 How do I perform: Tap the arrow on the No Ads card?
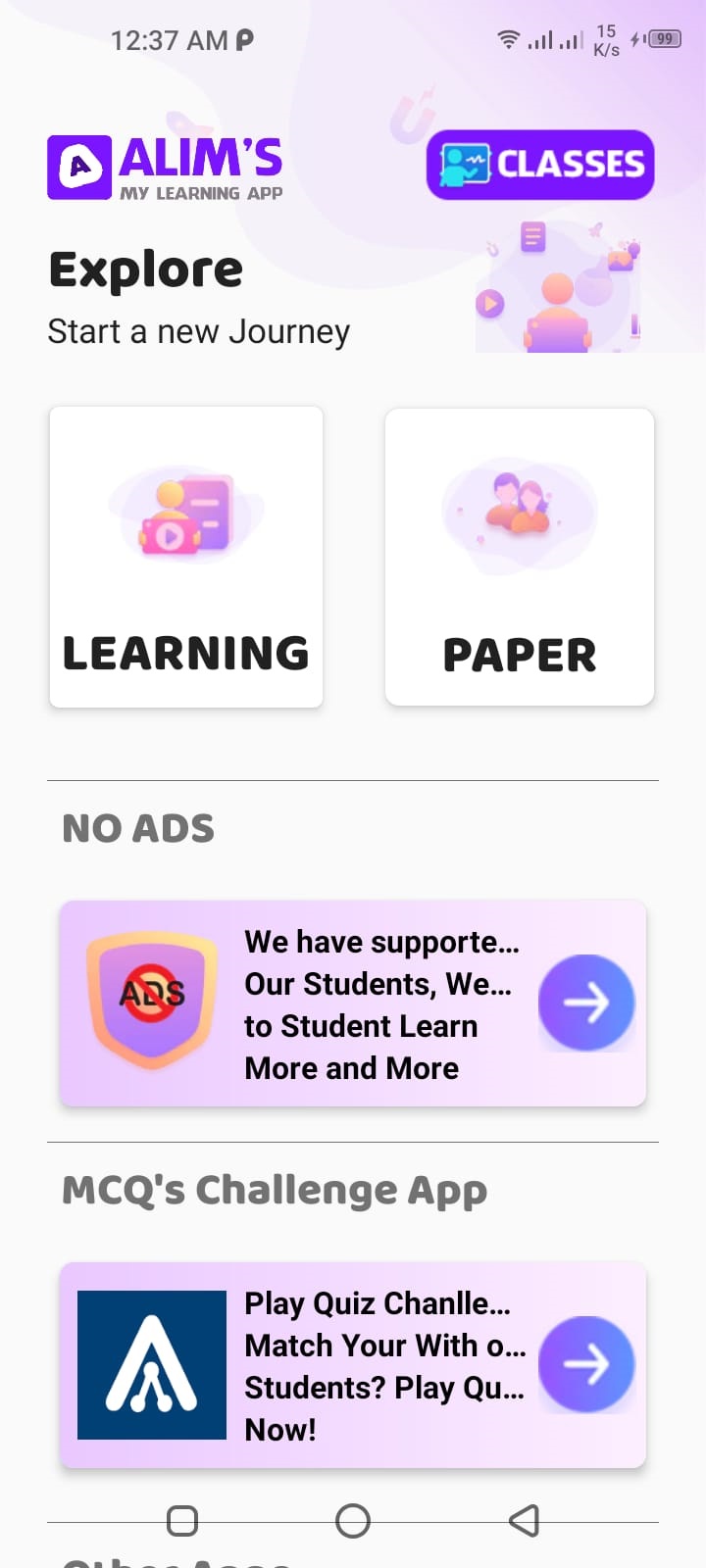point(586,1003)
